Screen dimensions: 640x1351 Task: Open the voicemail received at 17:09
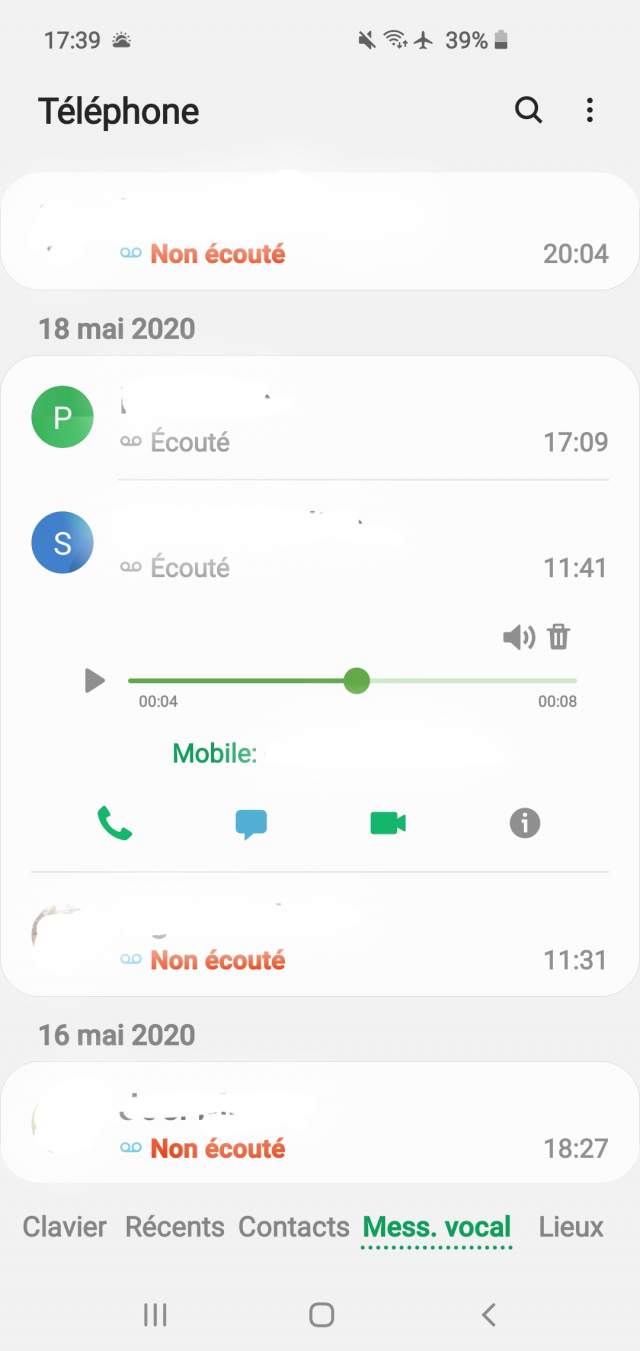point(320,418)
